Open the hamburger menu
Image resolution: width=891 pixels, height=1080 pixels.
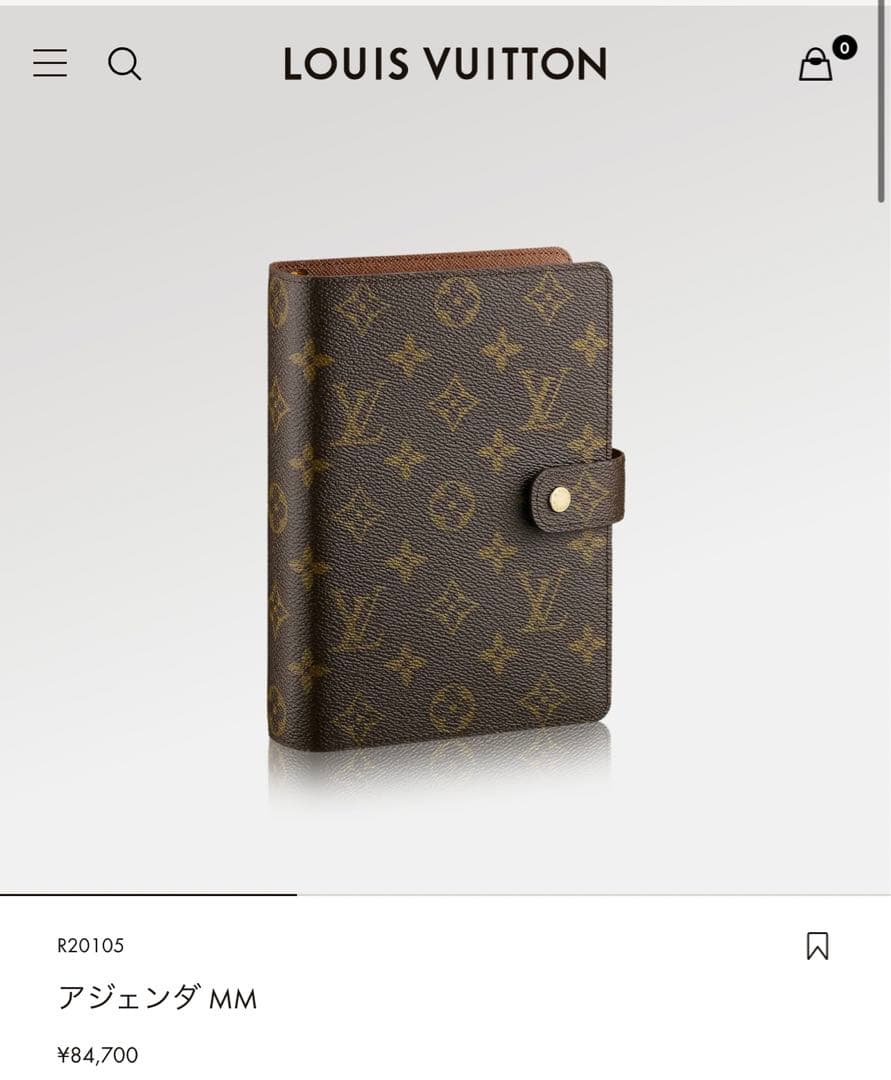50,63
